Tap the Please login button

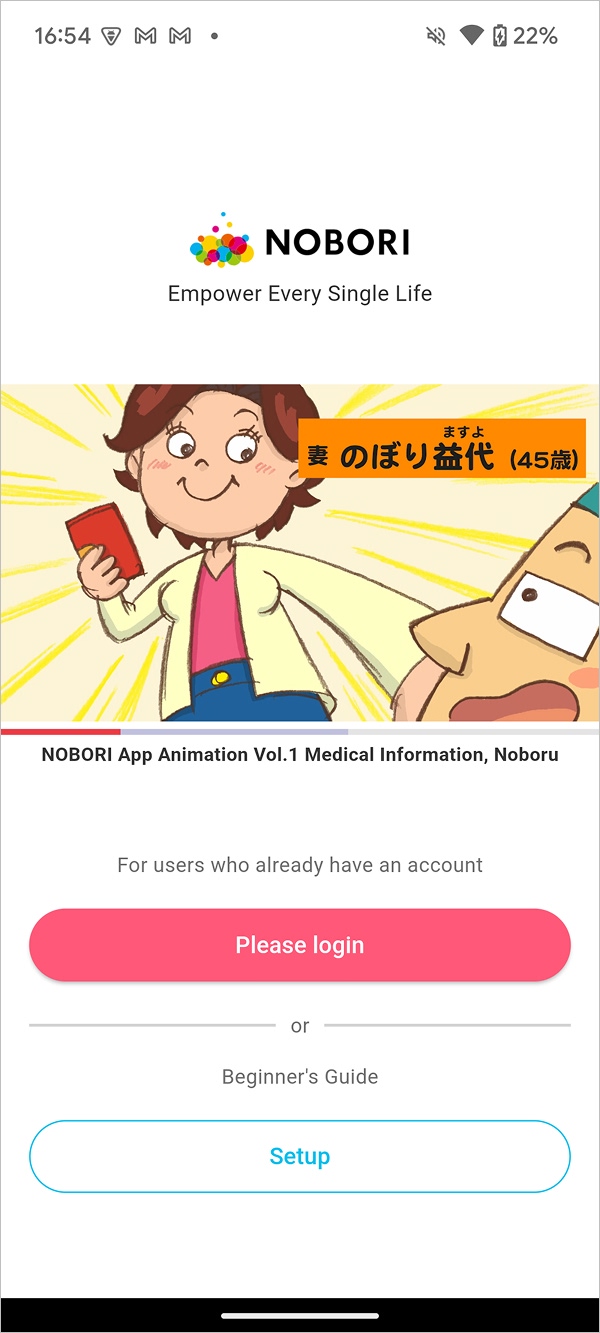pyautogui.click(x=300, y=945)
